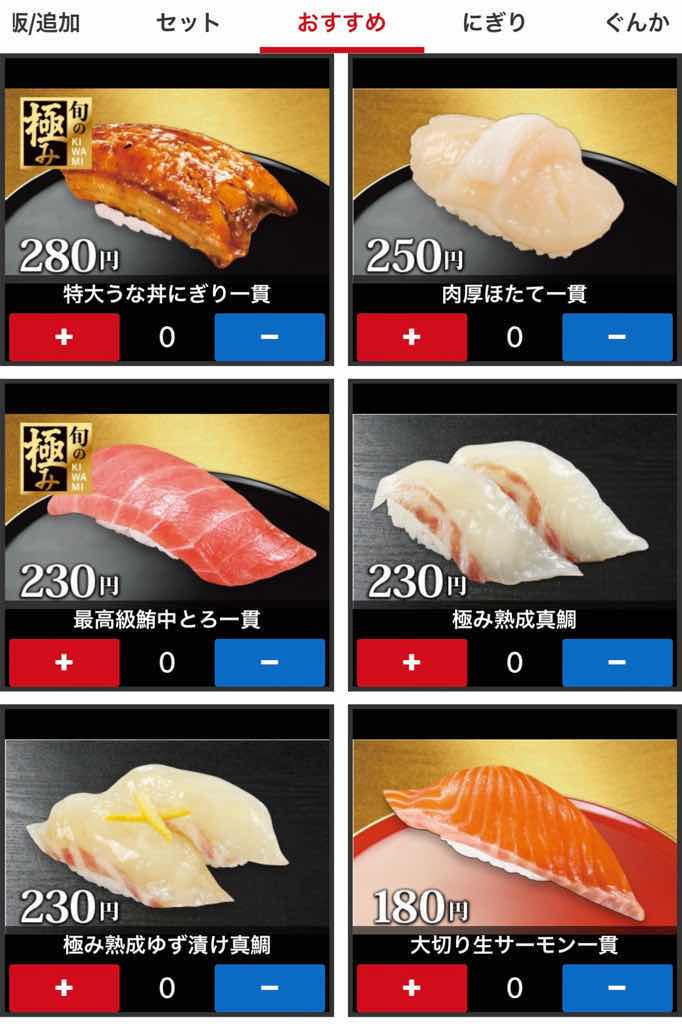Add one 肉厚ほたて一貫
The width and height of the screenshot is (682, 1024).
[x=411, y=337]
